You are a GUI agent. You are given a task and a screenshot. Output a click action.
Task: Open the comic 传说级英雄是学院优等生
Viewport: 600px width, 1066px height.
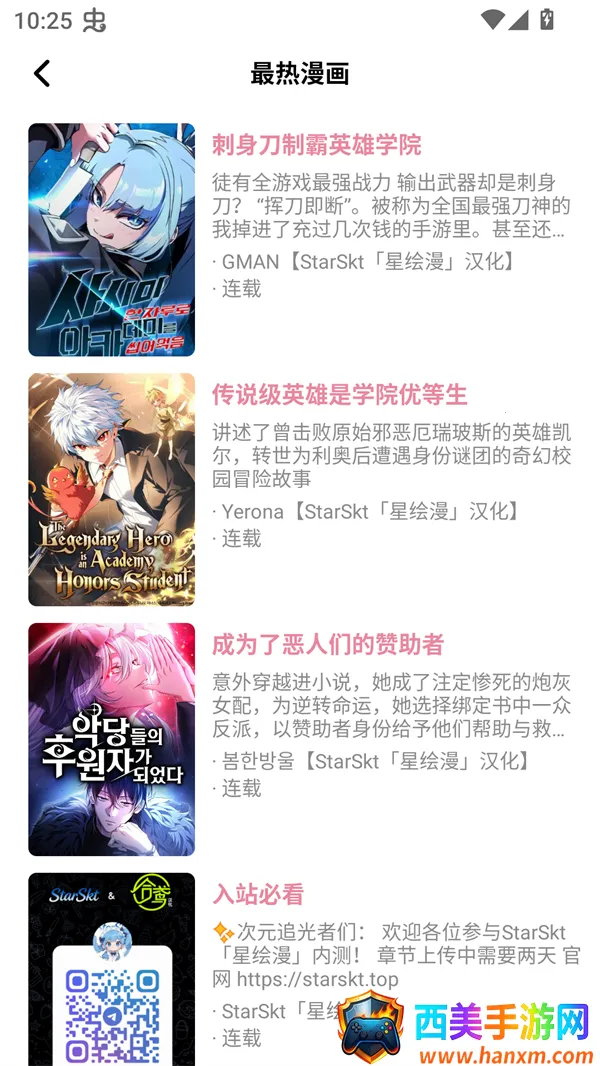[x=339, y=395]
